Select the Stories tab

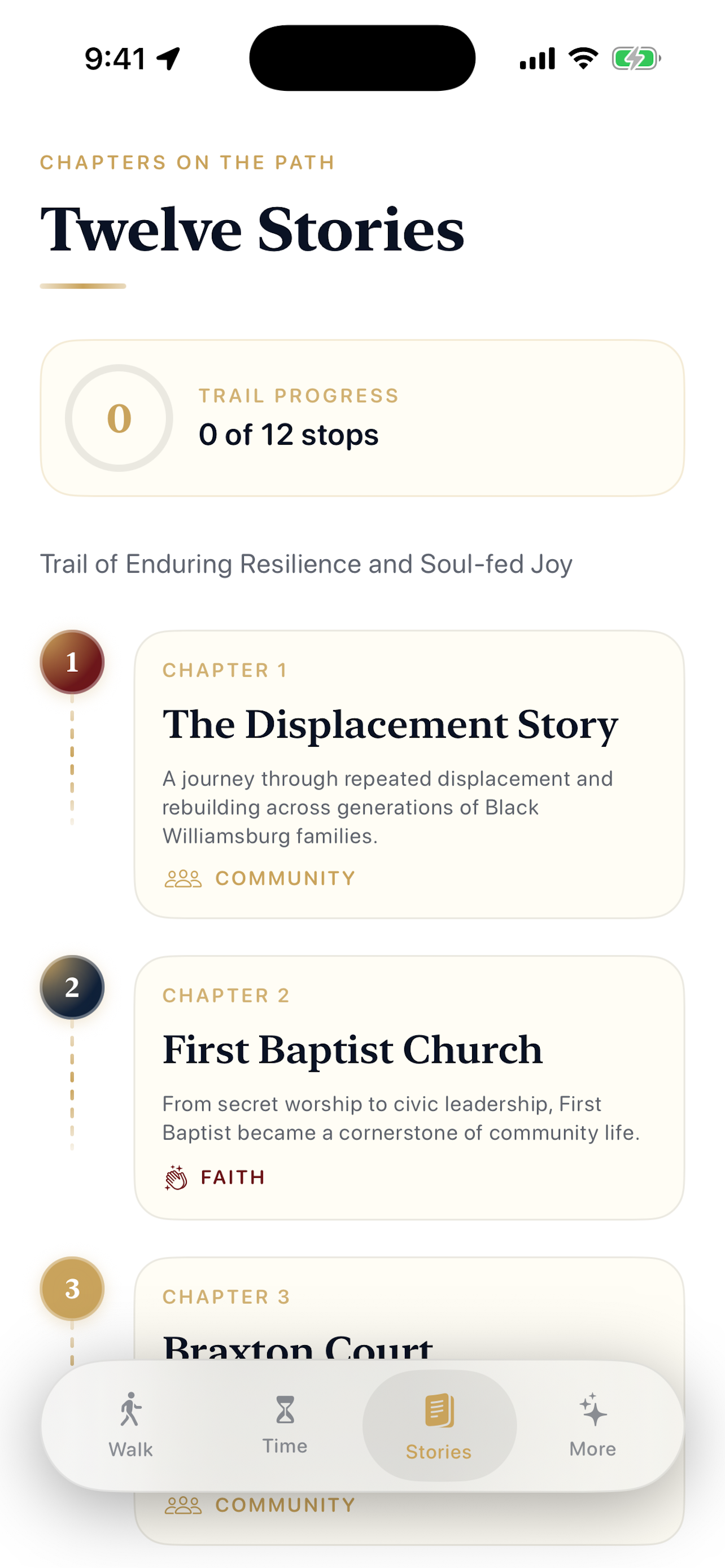439,1425
